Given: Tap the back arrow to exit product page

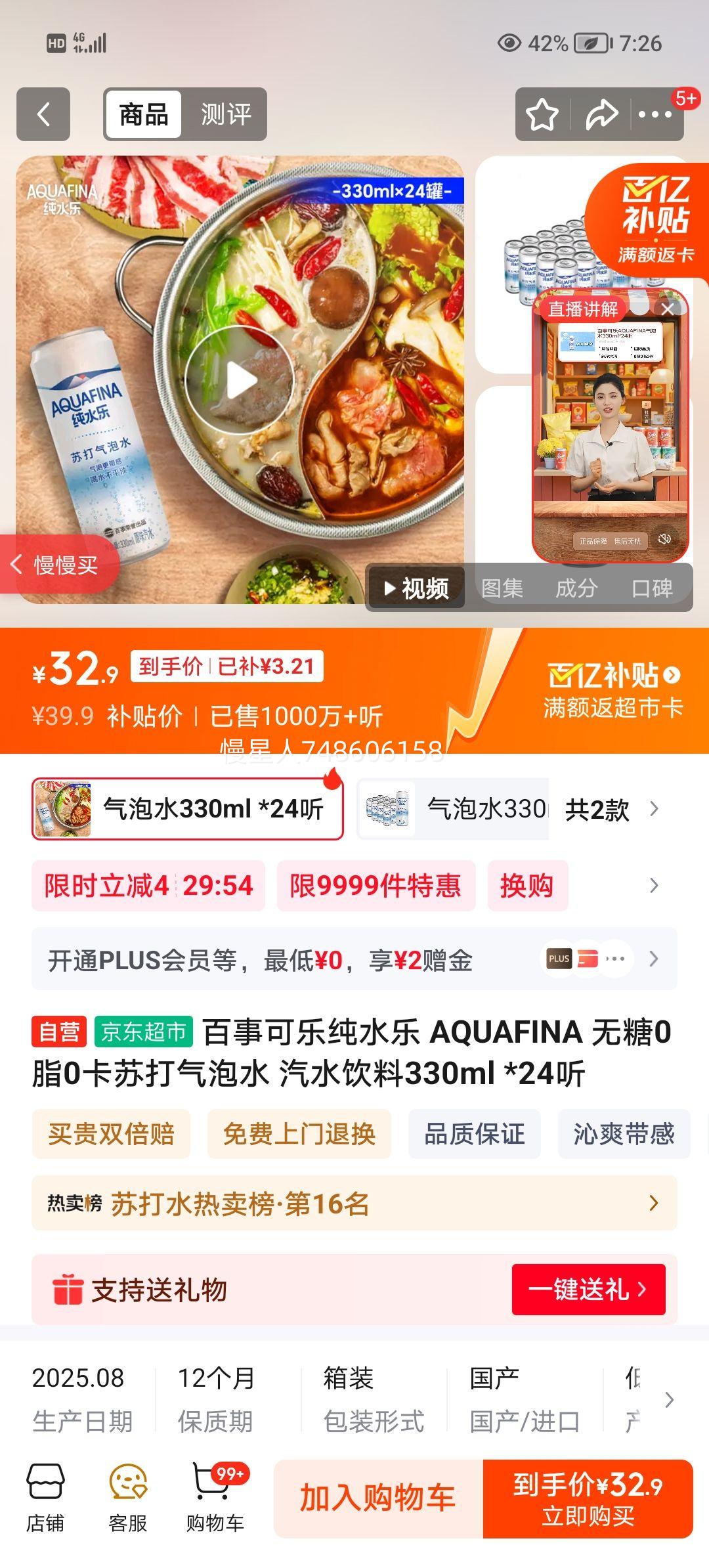Looking at the screenshot, I should pyautogui.click(x=42, y=114).
